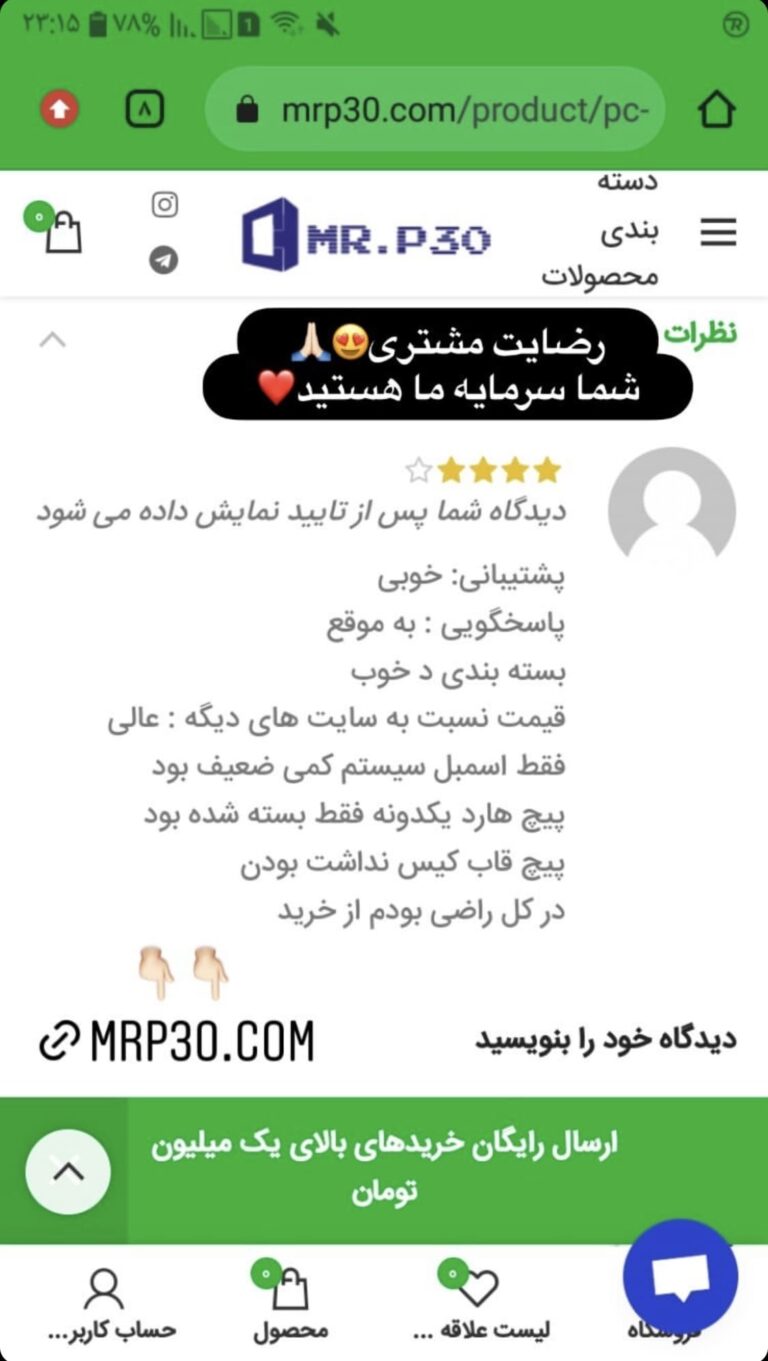
Task: Open the hamburger product categories menu
Action: click(x=717, y=233)
